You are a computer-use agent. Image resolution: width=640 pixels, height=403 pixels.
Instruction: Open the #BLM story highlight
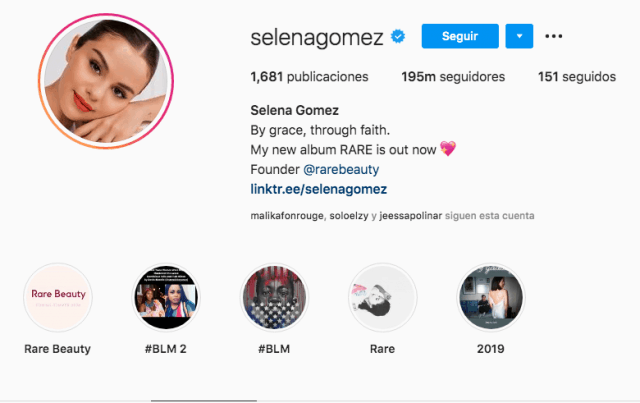pos(275,297)
